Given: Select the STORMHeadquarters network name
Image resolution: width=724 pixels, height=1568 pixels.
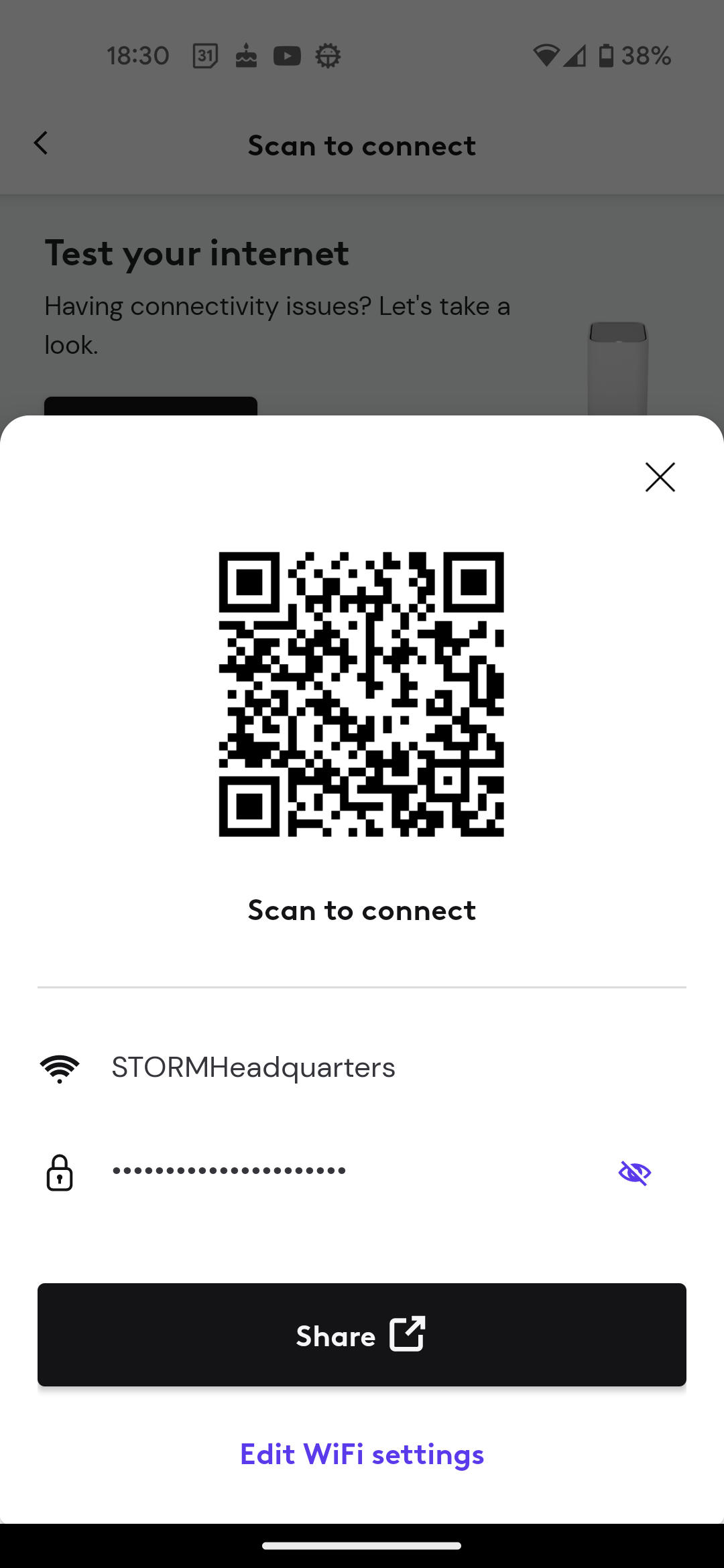Looking at the screenshot, I should pos(253,1067).
